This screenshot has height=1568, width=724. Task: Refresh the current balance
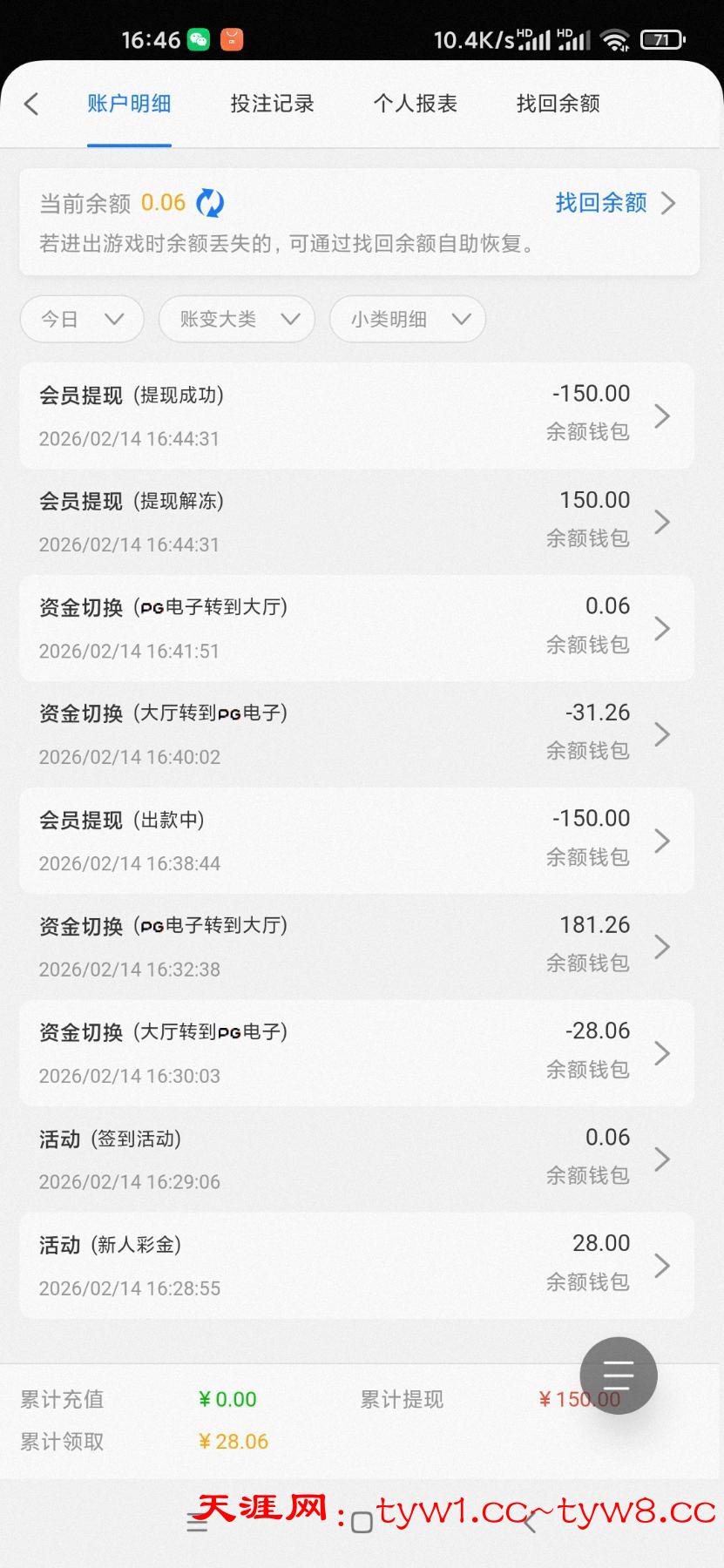pos(210,203)
